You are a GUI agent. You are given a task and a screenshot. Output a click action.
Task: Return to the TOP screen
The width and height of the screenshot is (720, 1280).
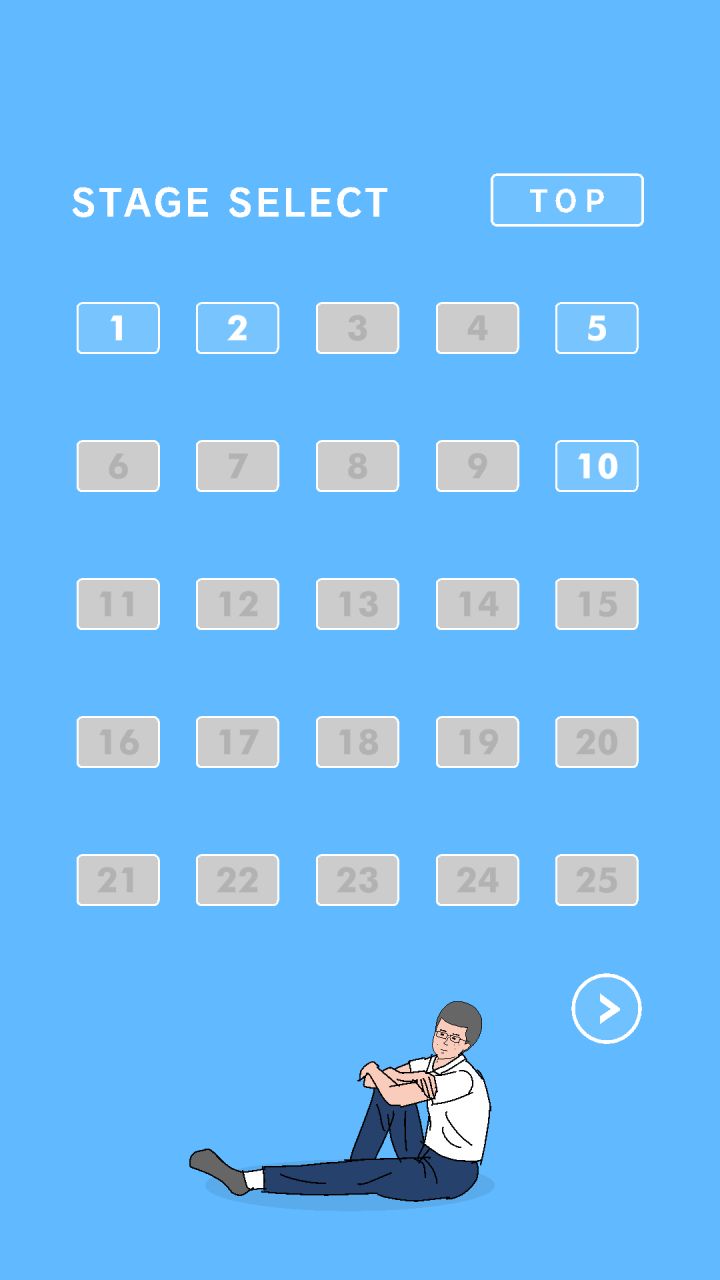pos(567,200)
